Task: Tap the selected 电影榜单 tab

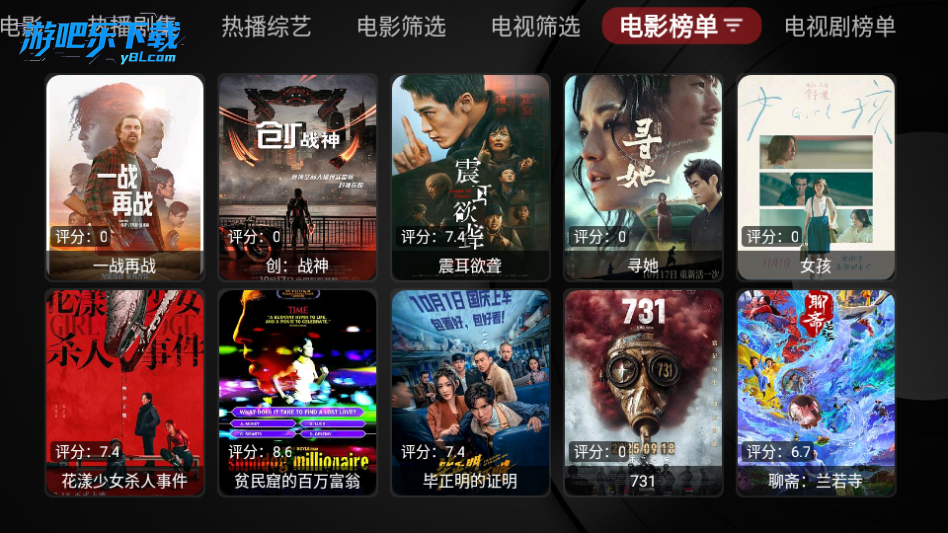Action: [x=681, y=26]
